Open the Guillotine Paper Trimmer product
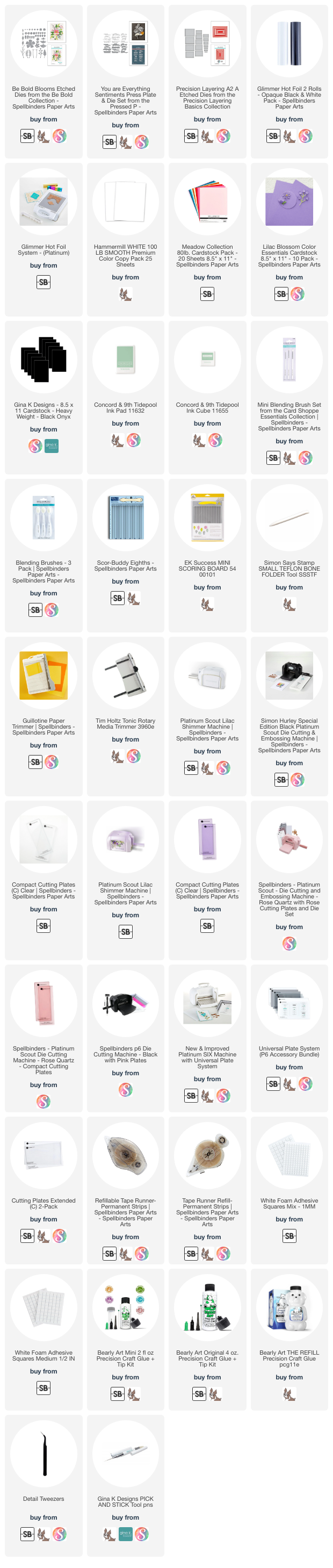 (43, 675)
